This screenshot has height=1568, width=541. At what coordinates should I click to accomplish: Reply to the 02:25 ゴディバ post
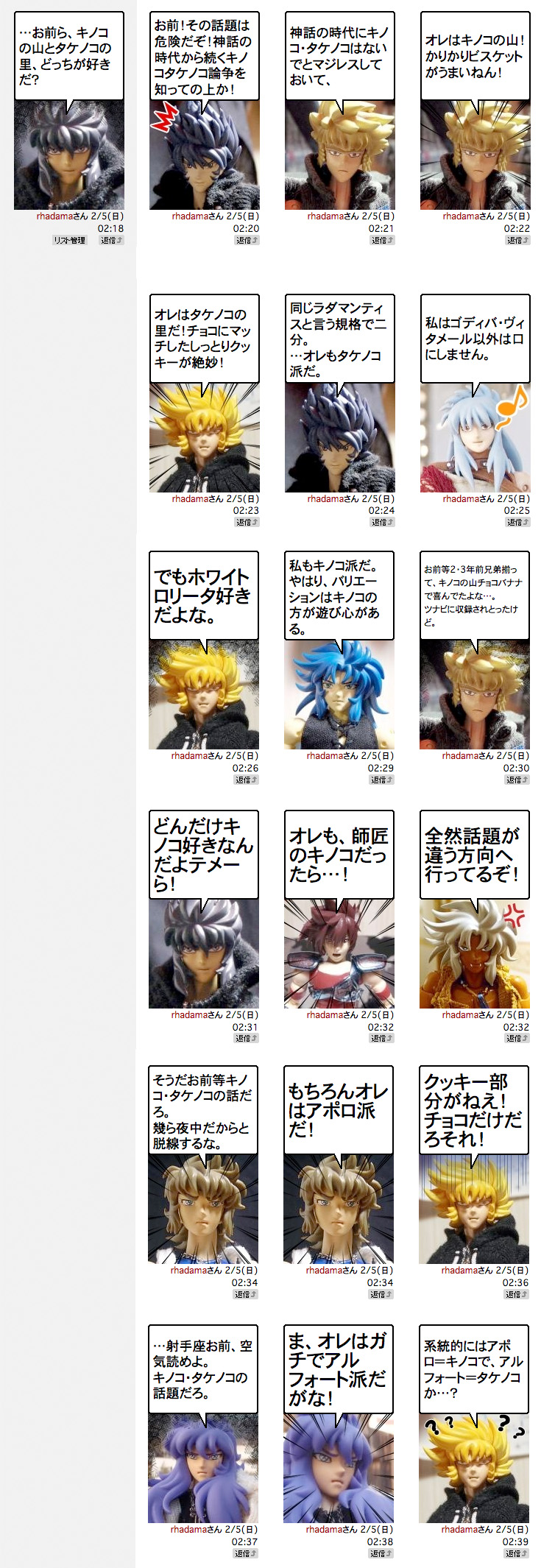pyautogui.click(x=518, y=522)
